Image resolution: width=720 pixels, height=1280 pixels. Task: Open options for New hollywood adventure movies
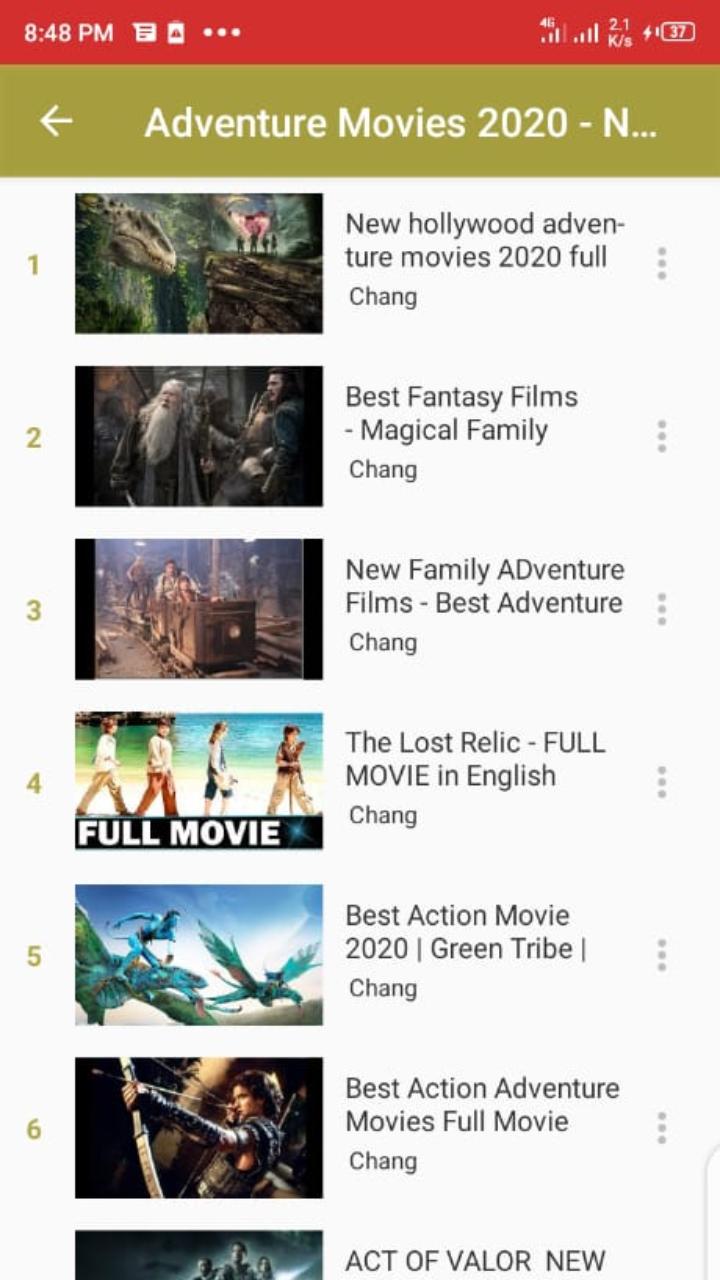point(661,263)
